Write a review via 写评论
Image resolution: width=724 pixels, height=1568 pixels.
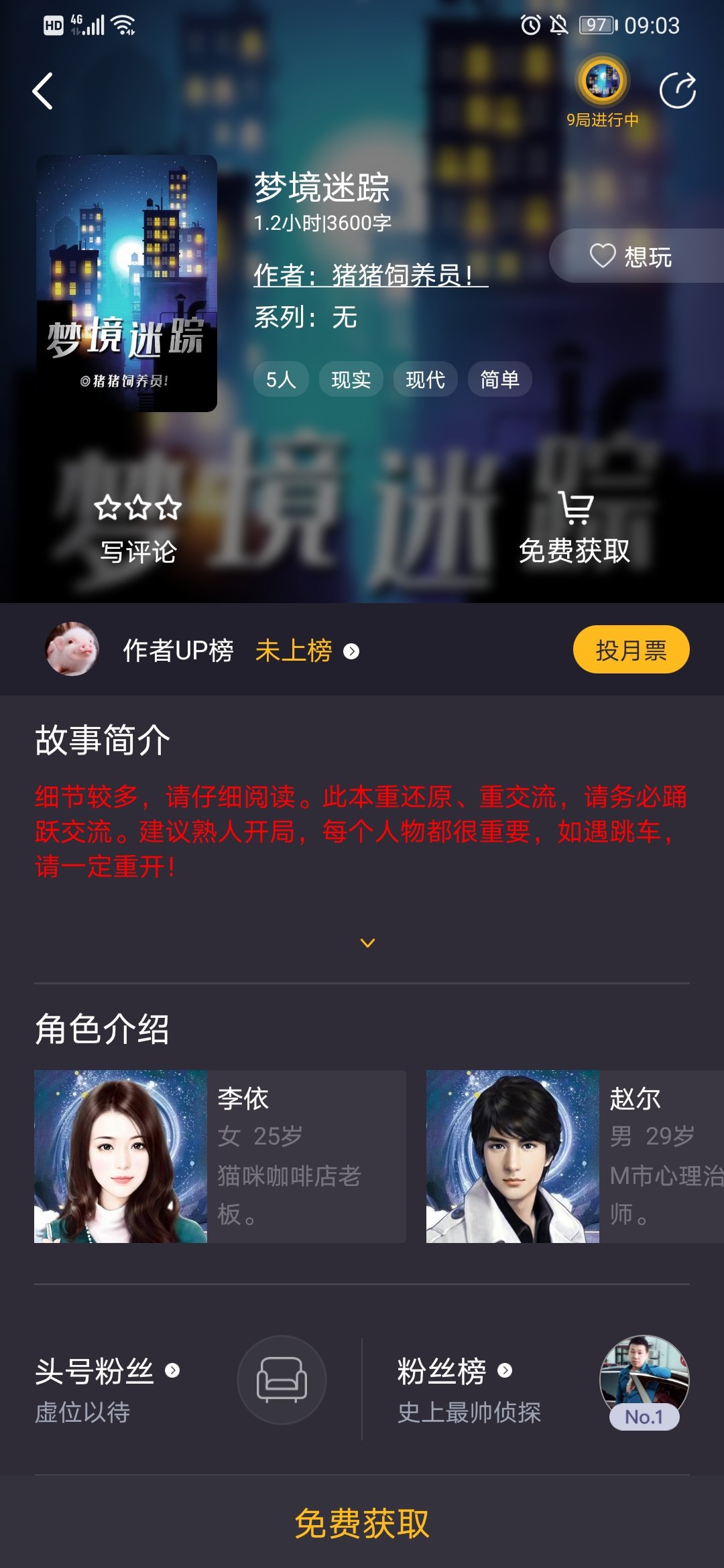[138, 529]
